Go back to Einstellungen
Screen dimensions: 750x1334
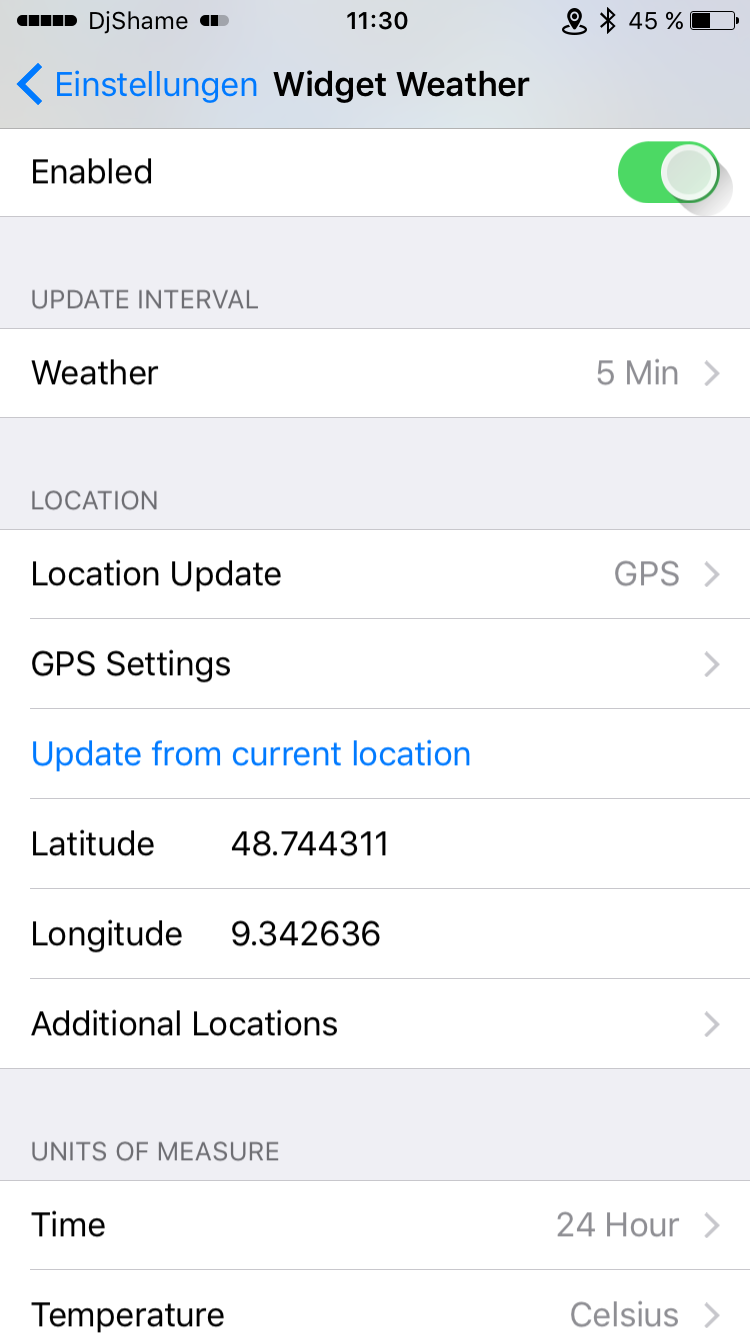point(137,85)
